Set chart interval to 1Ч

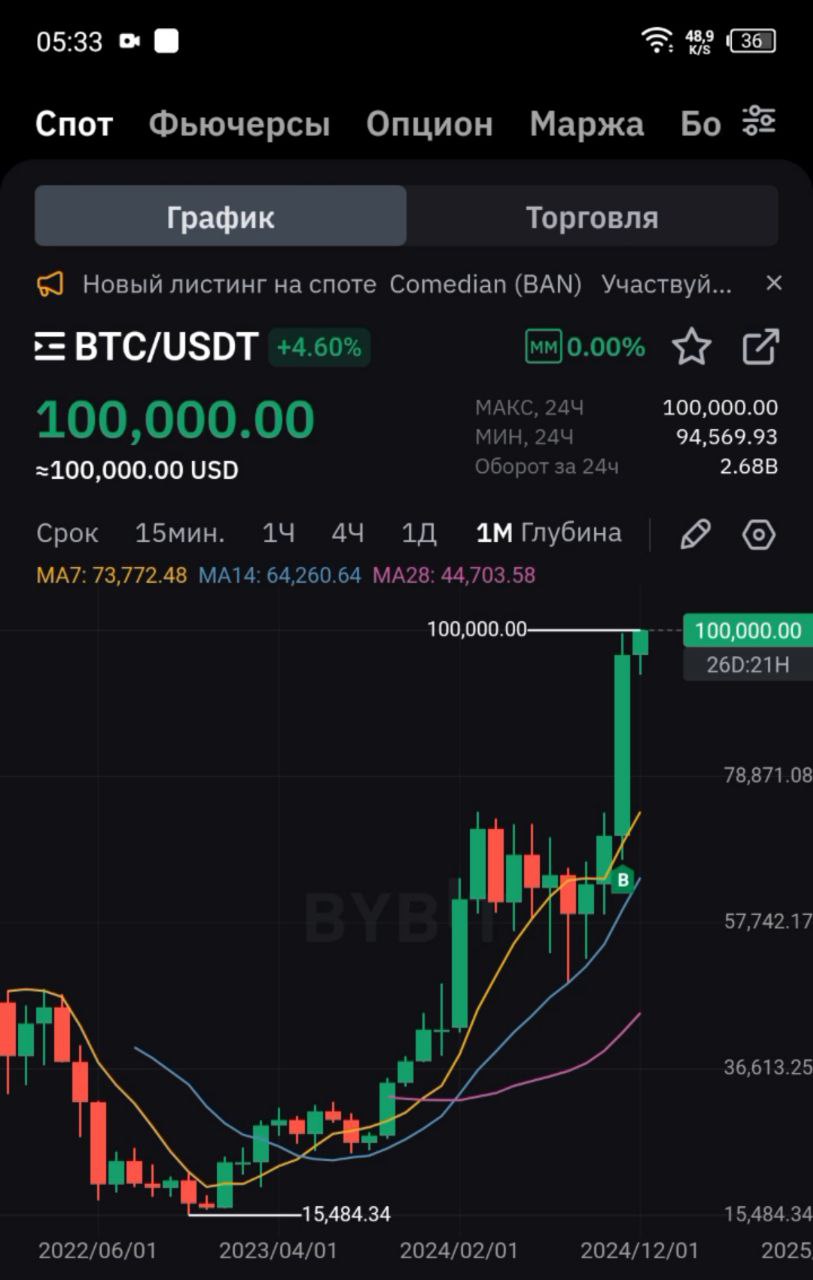coord(278,533)
